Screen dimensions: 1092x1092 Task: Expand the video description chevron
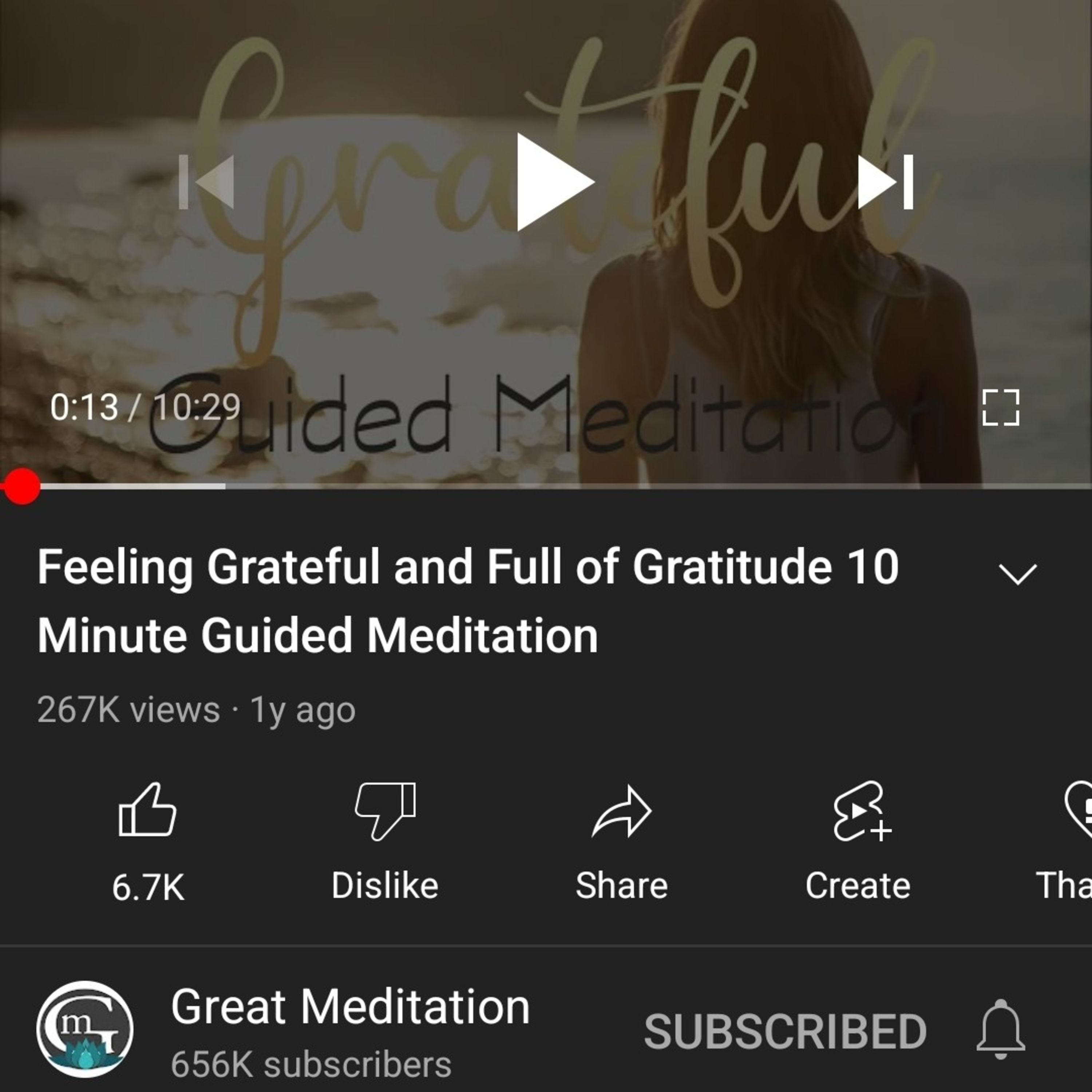click(1018, 573)
